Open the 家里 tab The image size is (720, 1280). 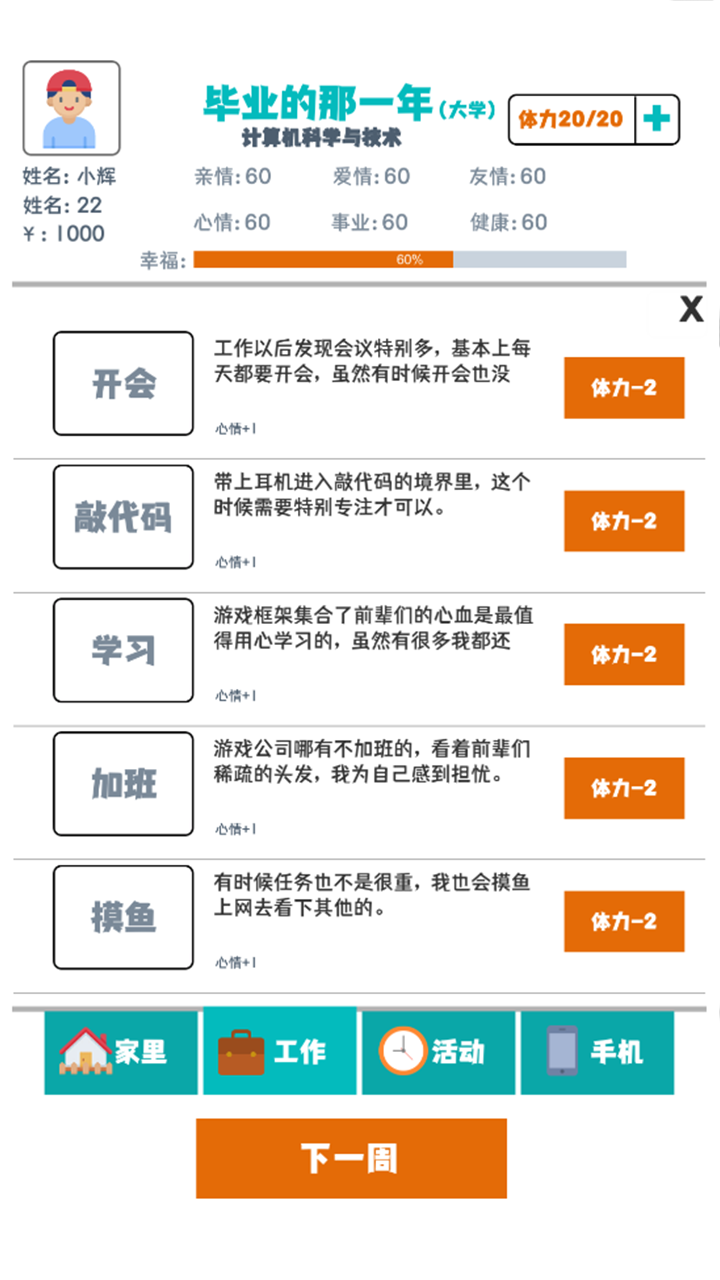pos(120,1051)
